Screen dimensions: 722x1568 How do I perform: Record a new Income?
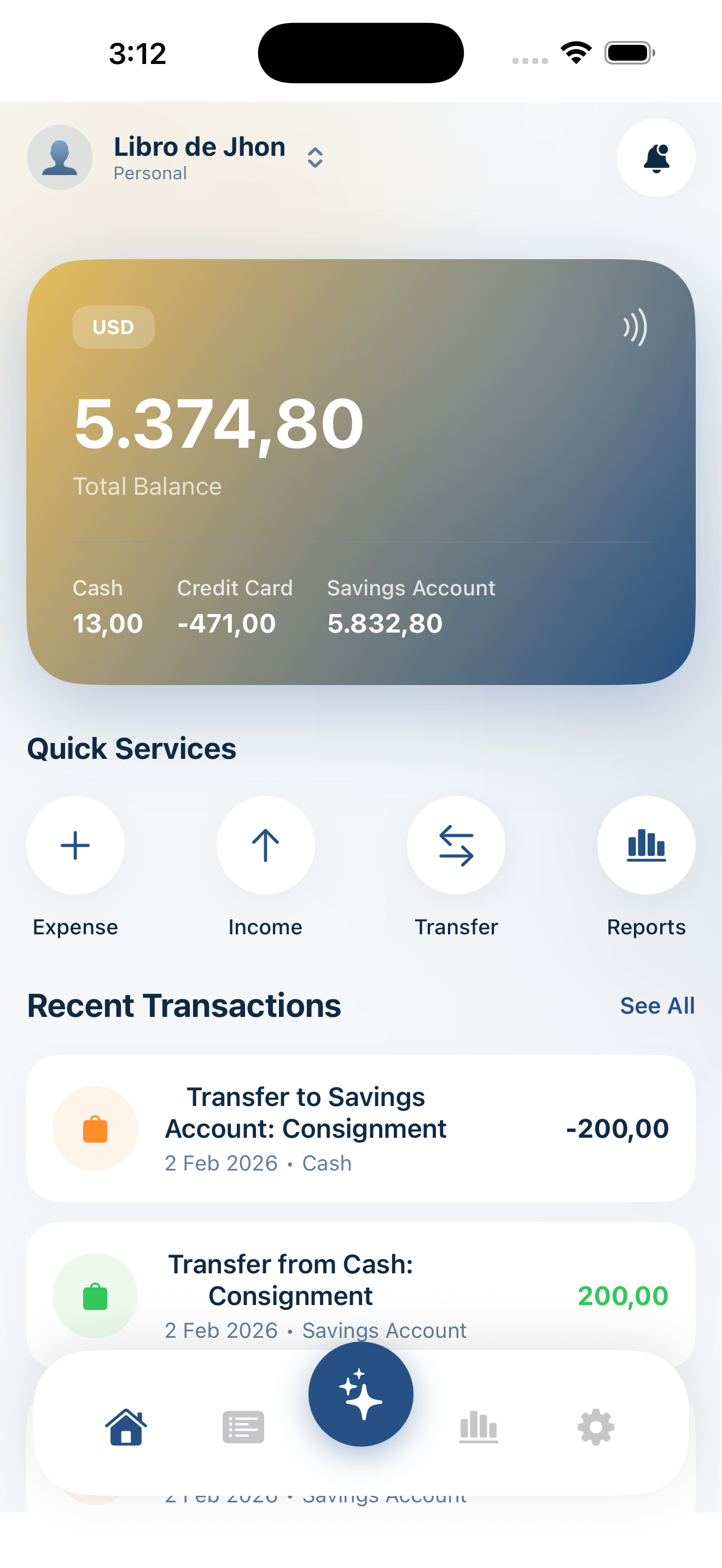coord(265,845)
